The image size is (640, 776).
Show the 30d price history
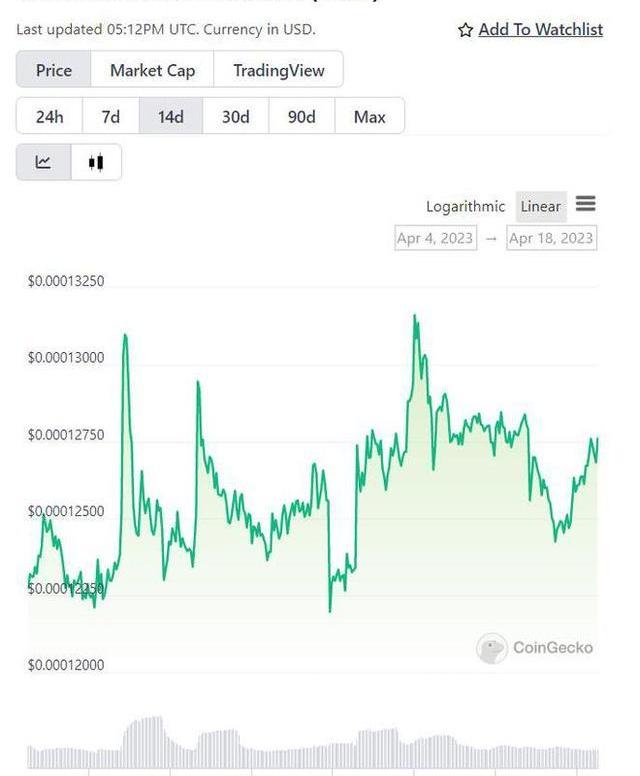[235, 117]
